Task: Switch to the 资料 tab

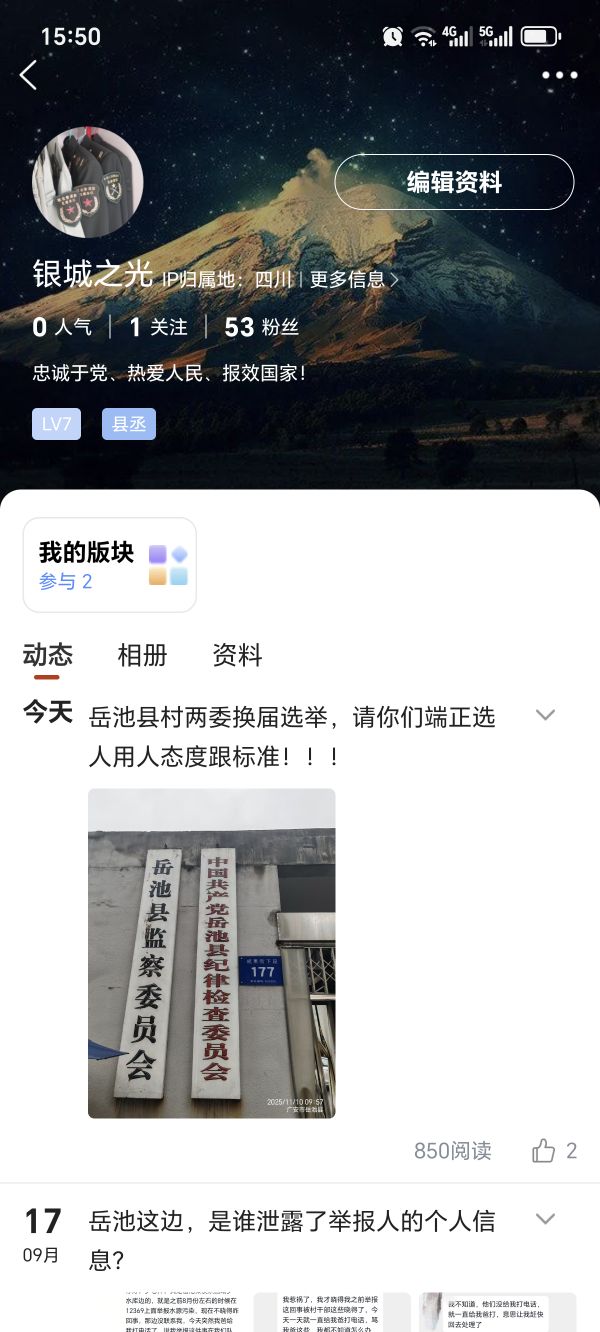Action: 237,655
